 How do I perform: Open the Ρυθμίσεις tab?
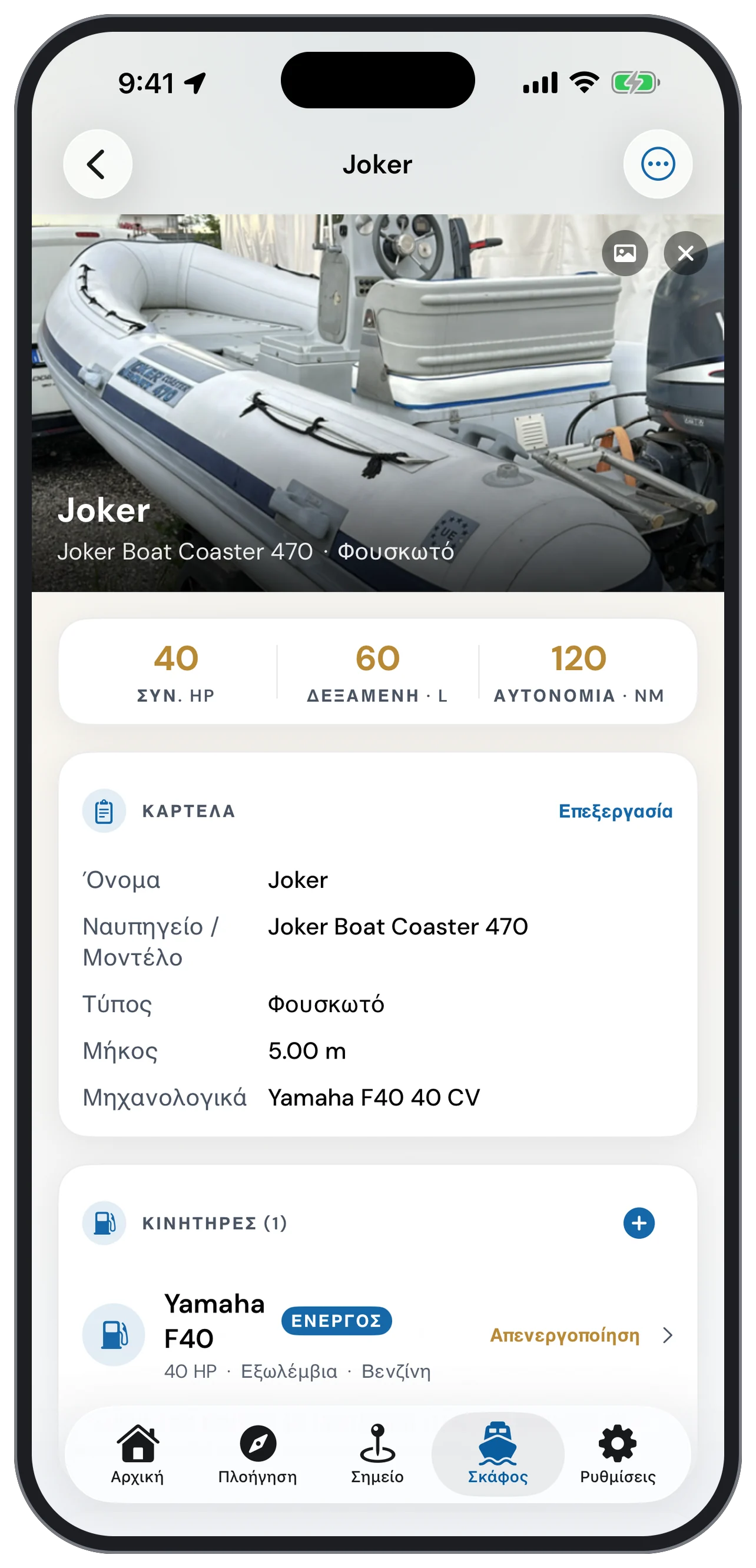(617, 1454)
